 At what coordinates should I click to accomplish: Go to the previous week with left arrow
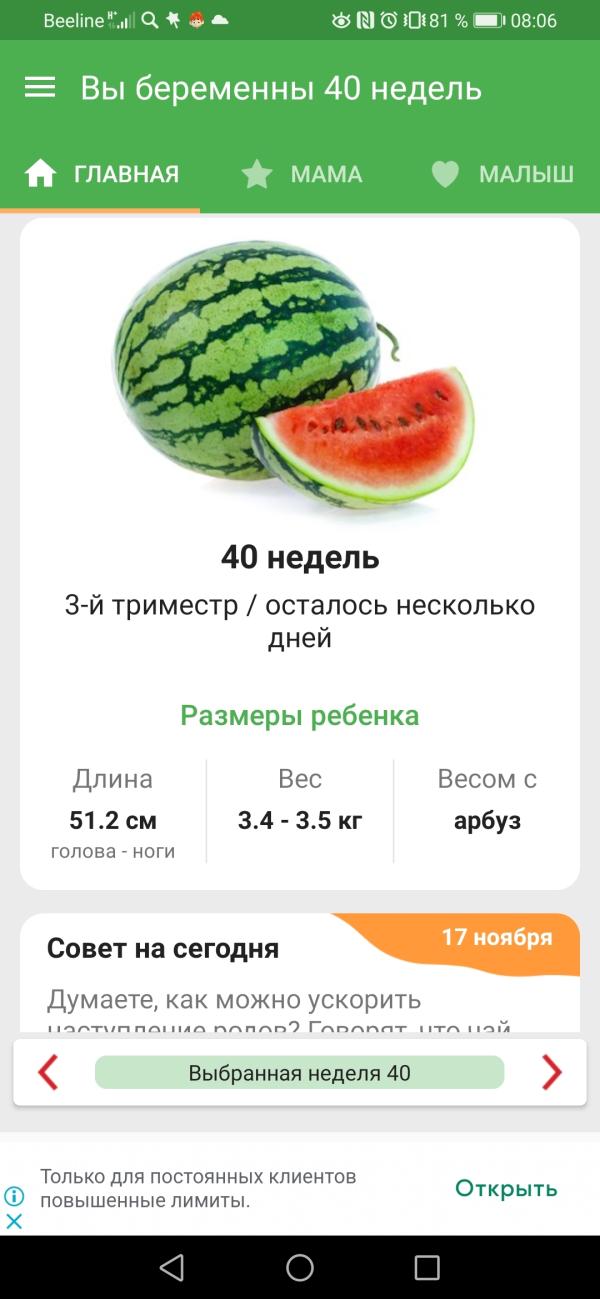[48, 1073]
